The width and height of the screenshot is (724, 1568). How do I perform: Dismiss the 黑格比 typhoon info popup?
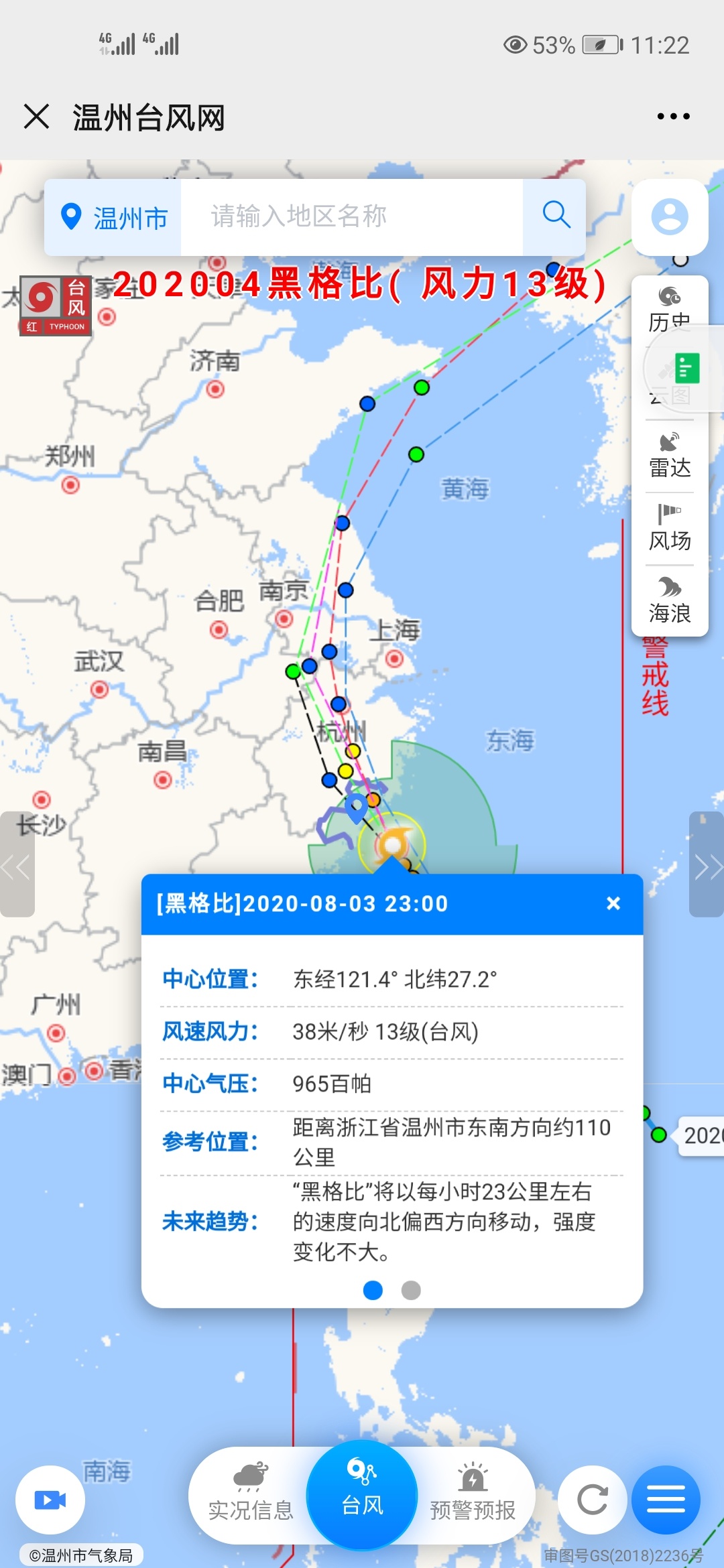pos(613,903)
